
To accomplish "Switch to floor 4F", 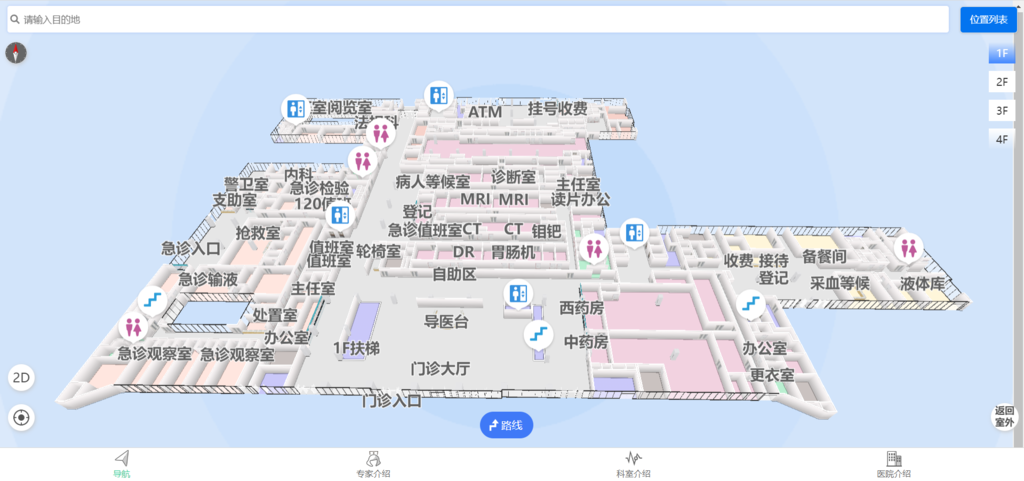I will coord(1001,139).
